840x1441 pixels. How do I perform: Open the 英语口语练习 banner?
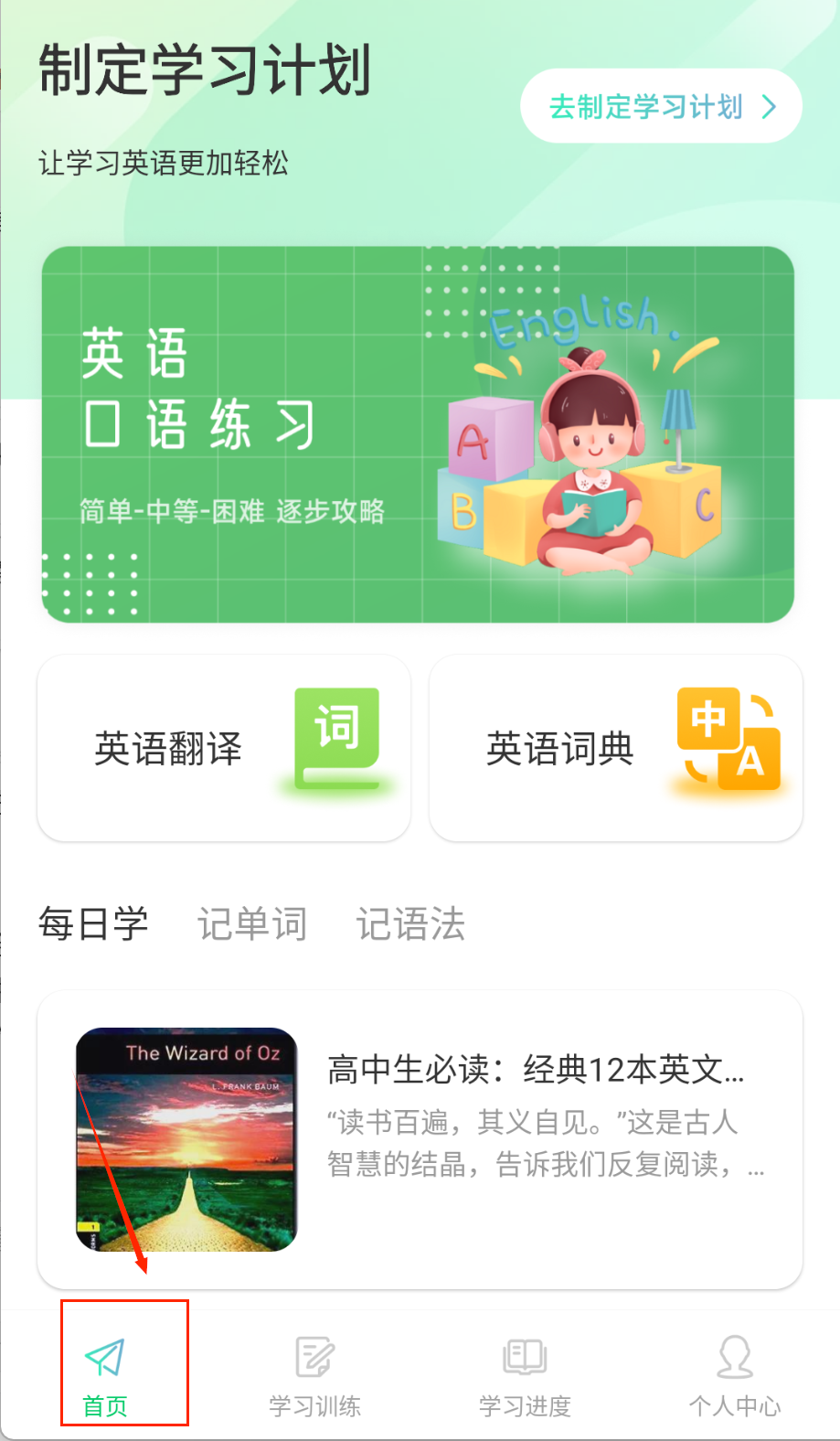[418, 434]
